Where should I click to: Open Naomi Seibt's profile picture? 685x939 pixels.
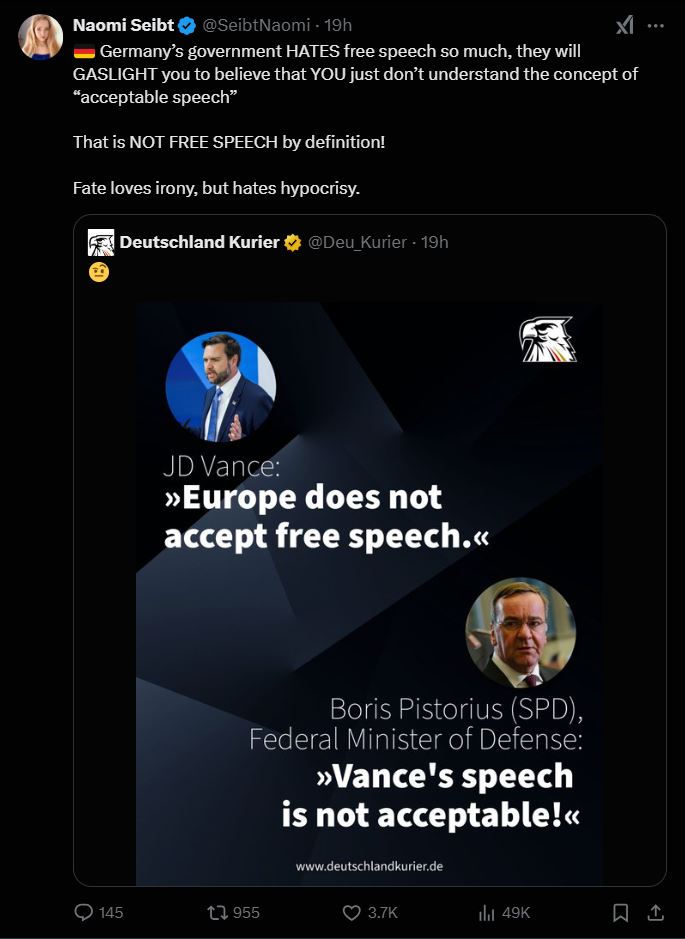click(x=40, y=36)
